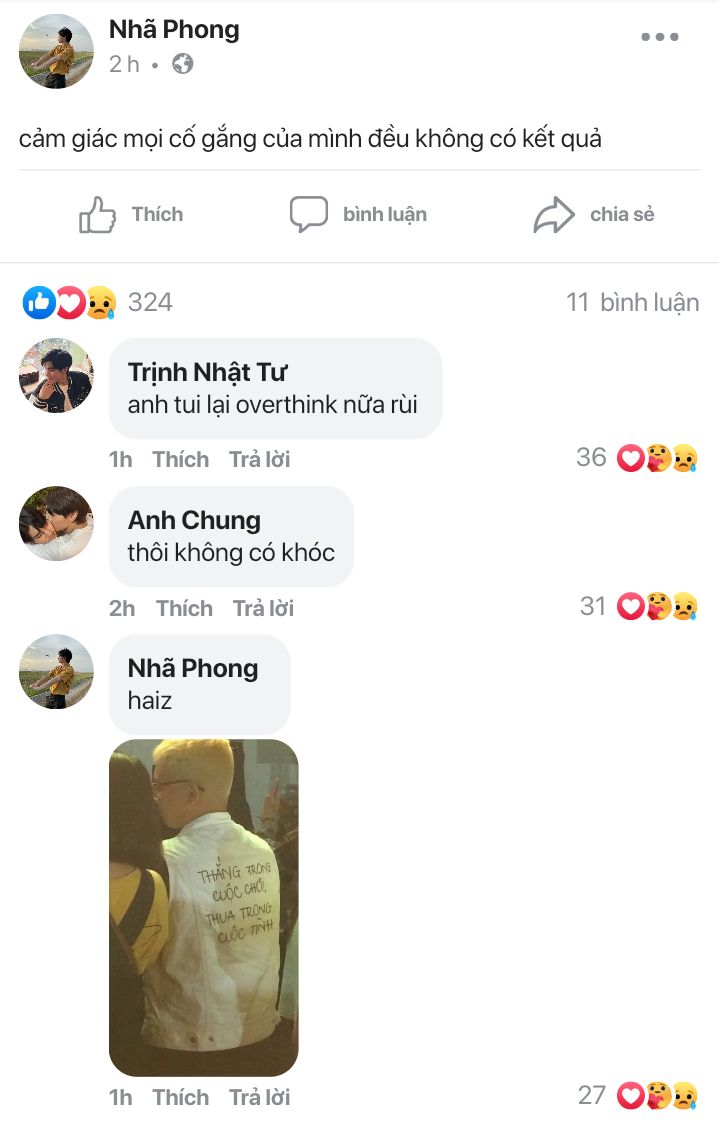Image resolution: width=719 pixels, height=1136 pixels.
Task: Open the photo in Nhã Phong's comment
Action: [203, 907]
